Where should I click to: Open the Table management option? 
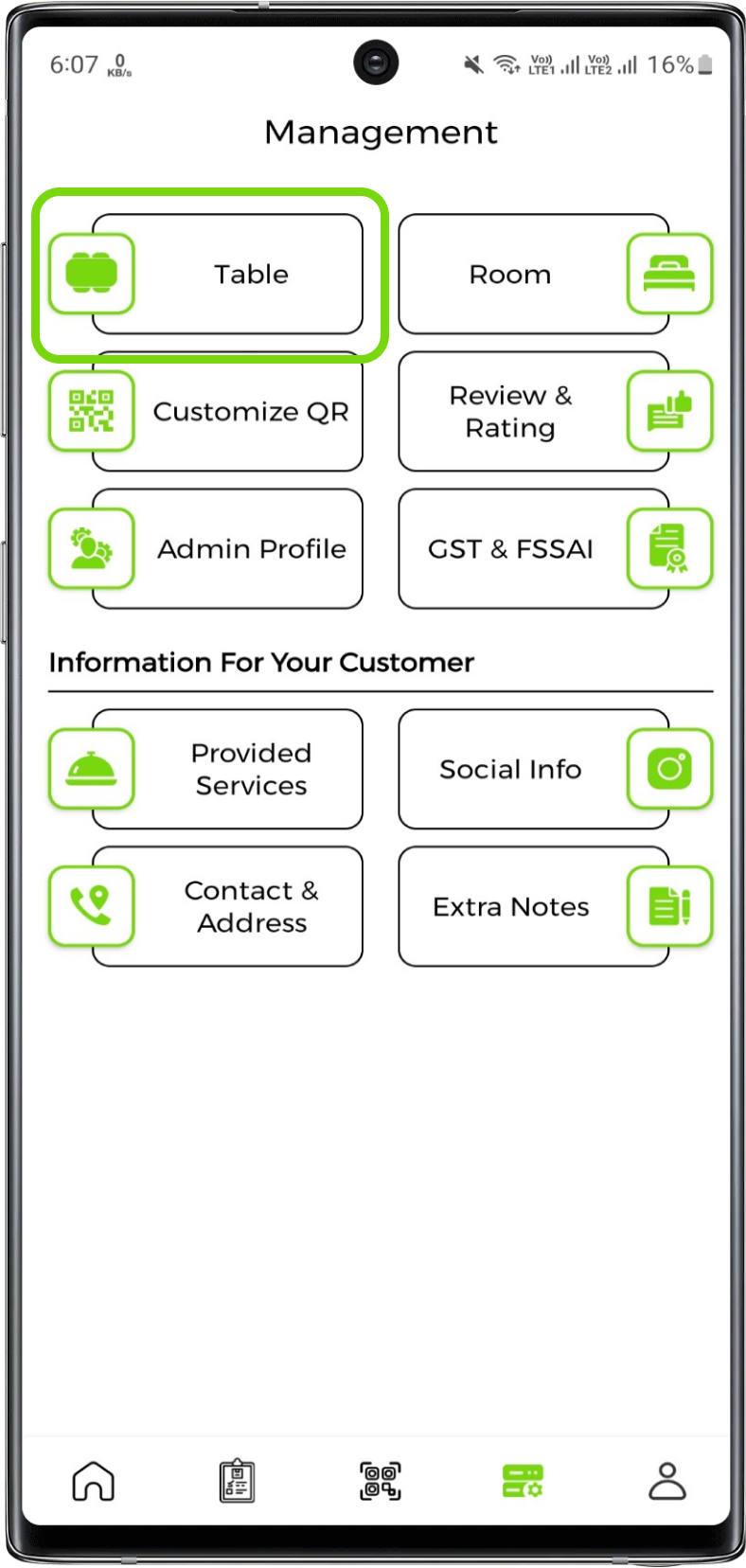pos(227,275)
